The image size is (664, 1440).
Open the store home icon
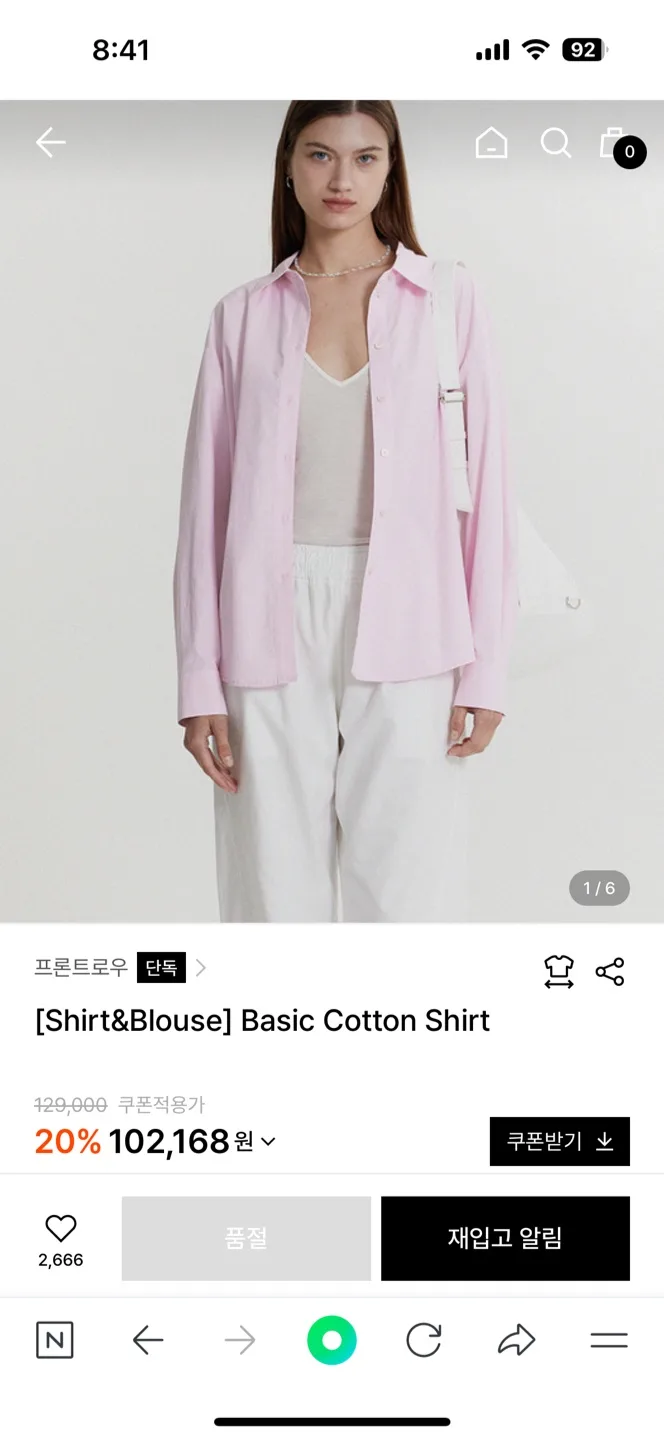(x=491, y=143)
